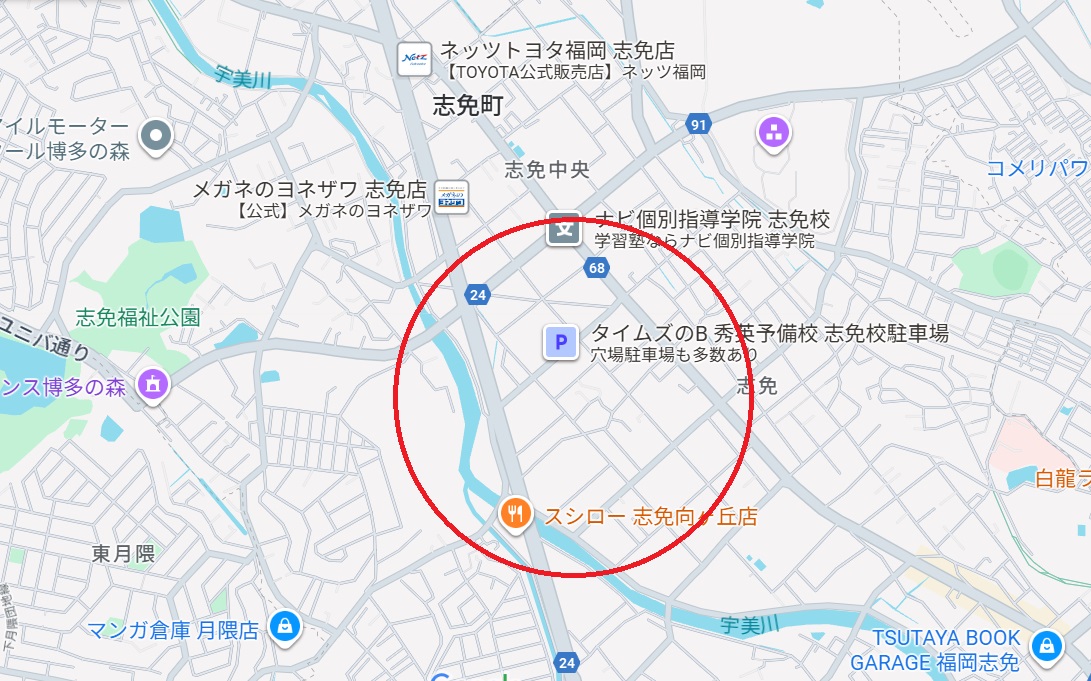Tap the purple pin at ンス博多の森
1091x681 pixels.
152,383
